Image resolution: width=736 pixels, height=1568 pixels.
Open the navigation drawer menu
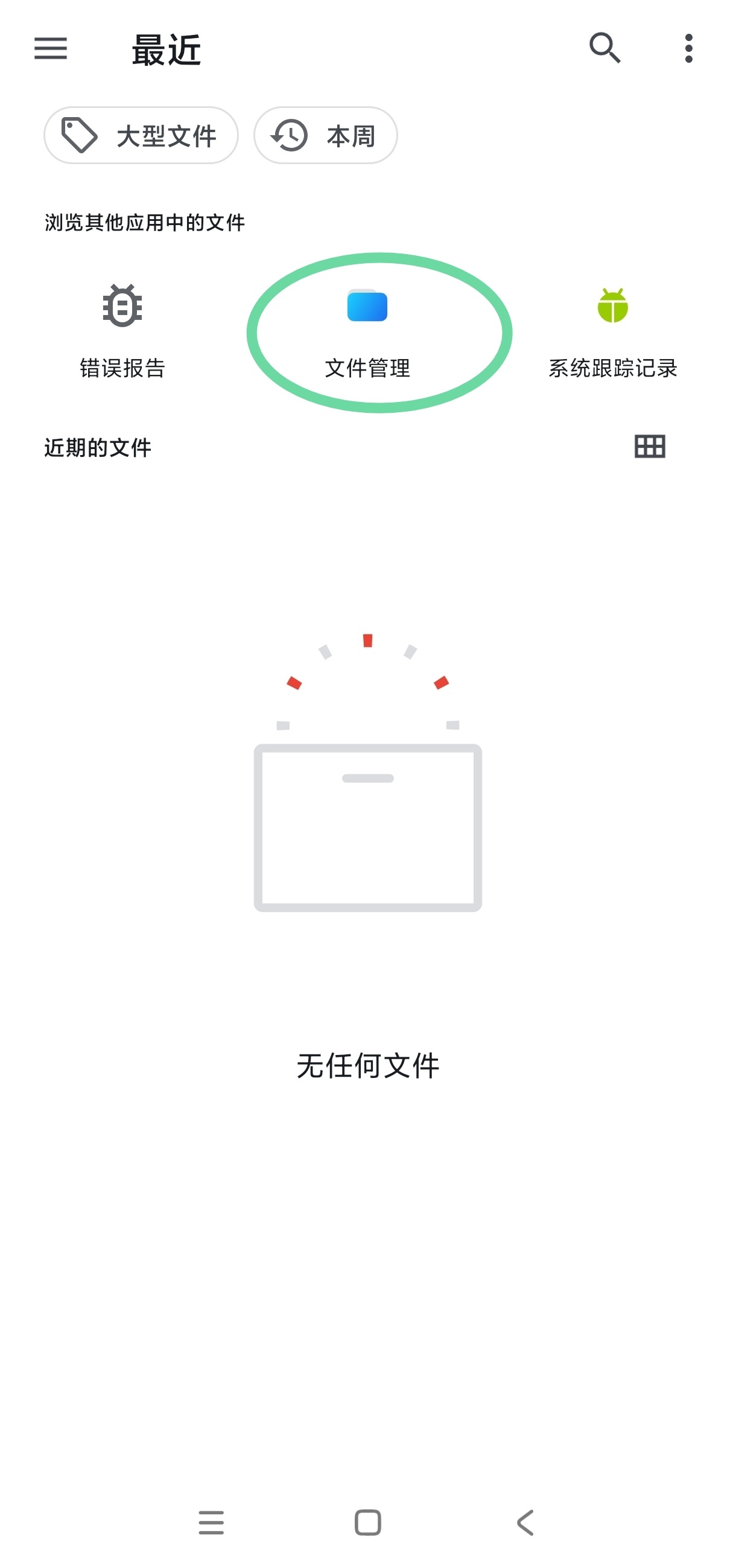(x=51, y=48)
